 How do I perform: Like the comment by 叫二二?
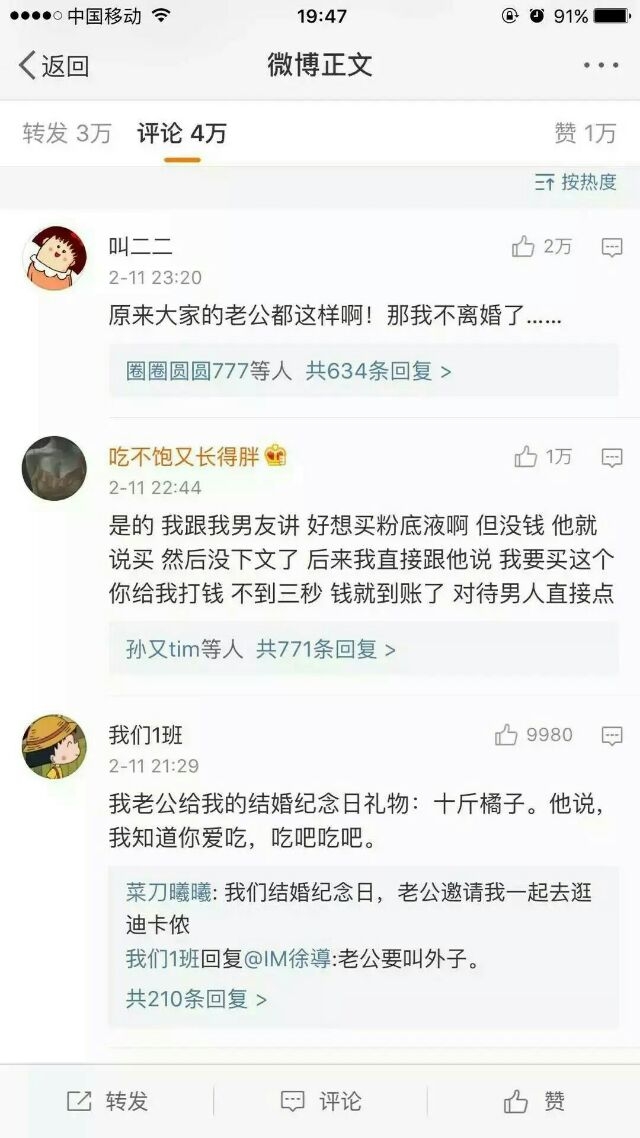pyautogui.click(x=541, y=247)
